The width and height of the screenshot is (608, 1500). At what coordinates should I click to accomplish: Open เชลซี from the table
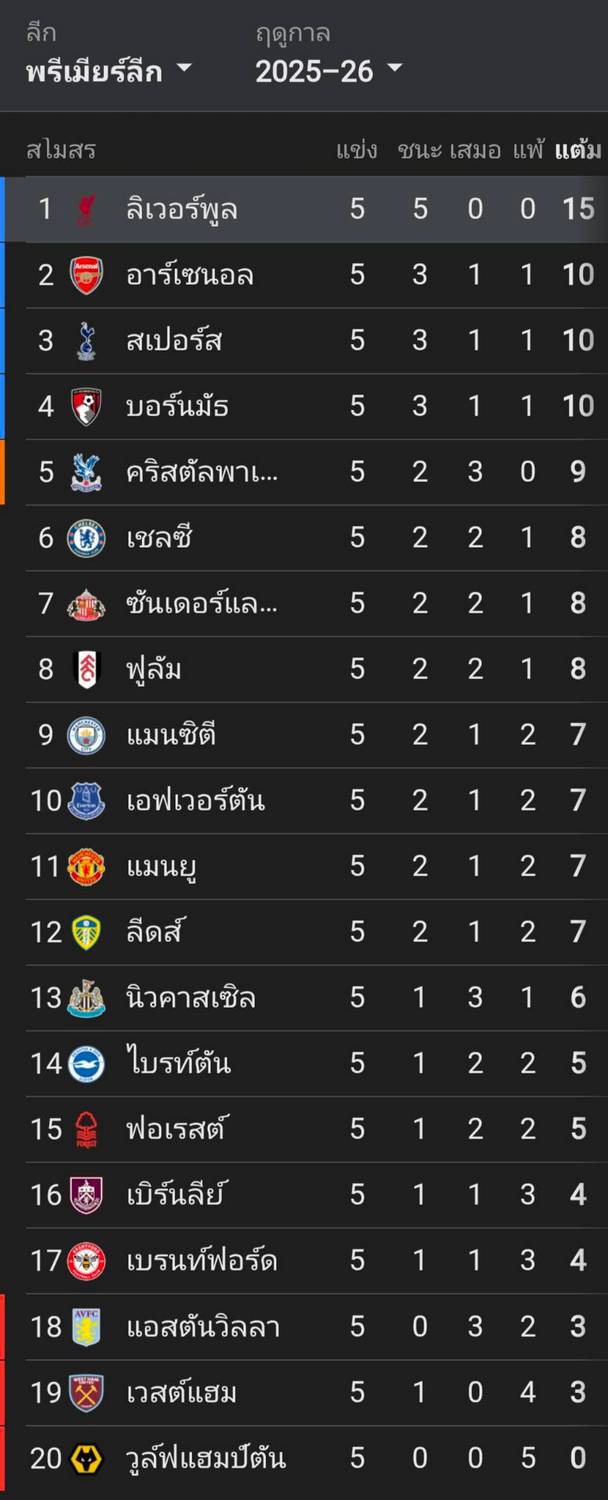pos(159,538)
